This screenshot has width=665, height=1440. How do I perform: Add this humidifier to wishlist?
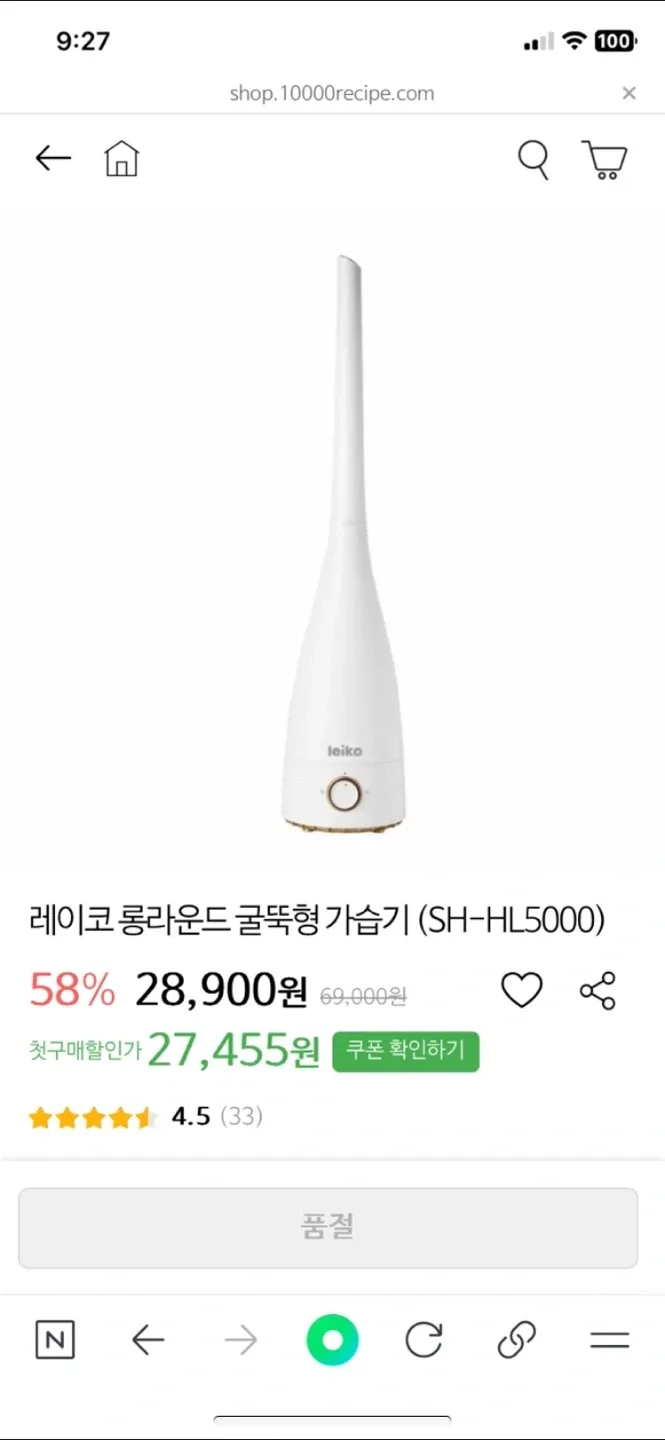(521, 990)
